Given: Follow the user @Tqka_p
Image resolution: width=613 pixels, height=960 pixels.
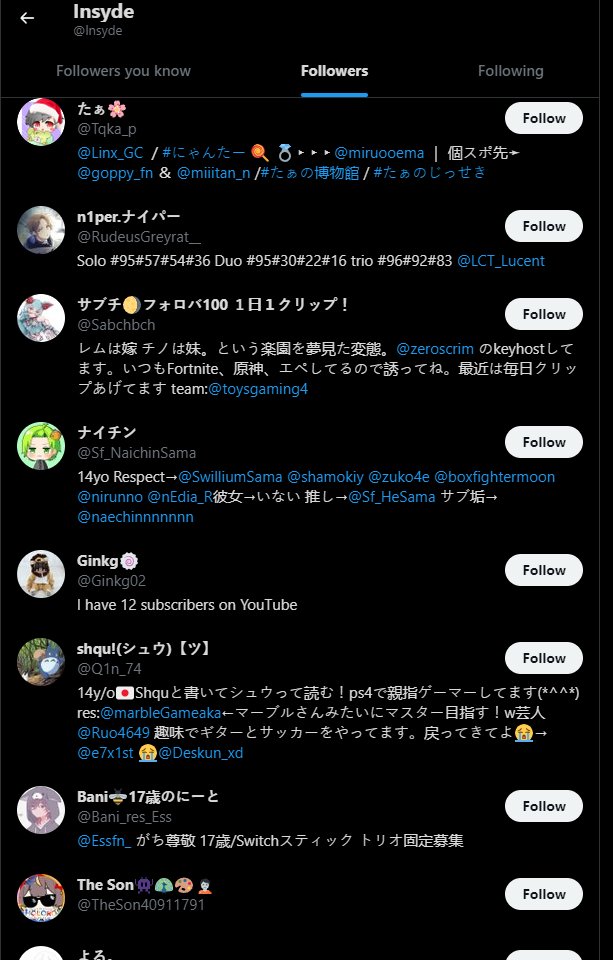Looking at the screenshot, I should 543,118.
